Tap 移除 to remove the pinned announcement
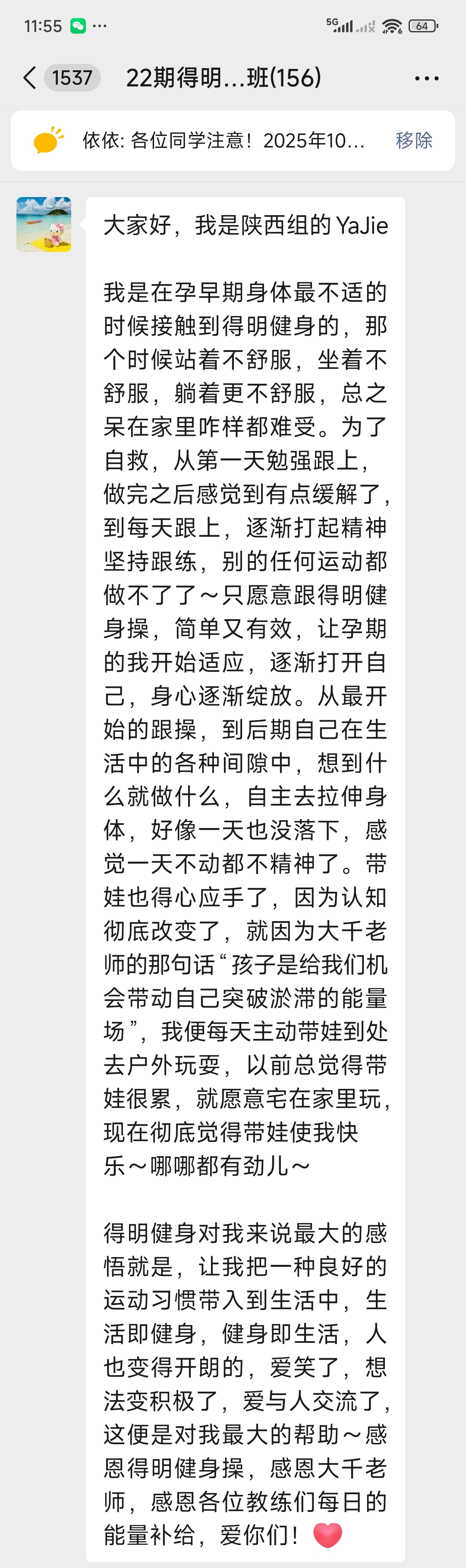Viewport: 466px width, 1568px height. (414, 141)
